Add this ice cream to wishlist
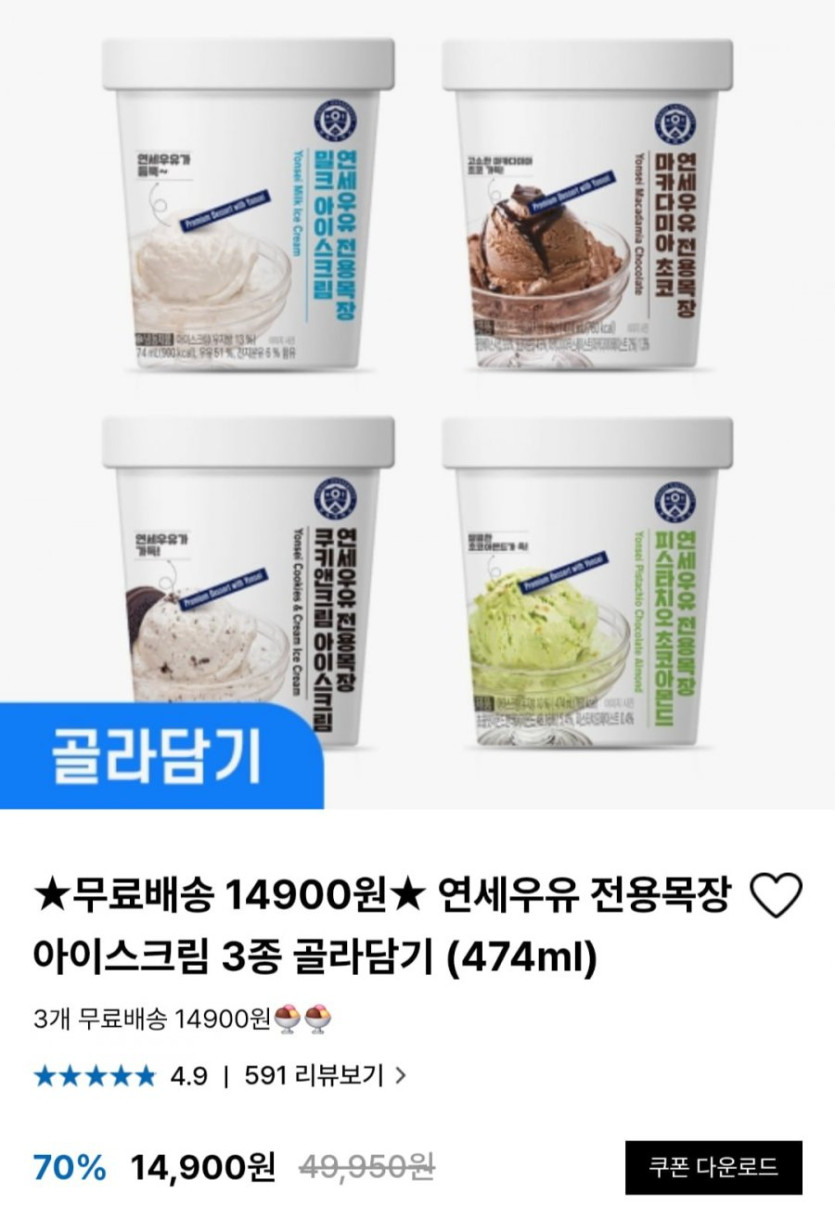Screen dimensions: 835x1206 pos(776,895)
